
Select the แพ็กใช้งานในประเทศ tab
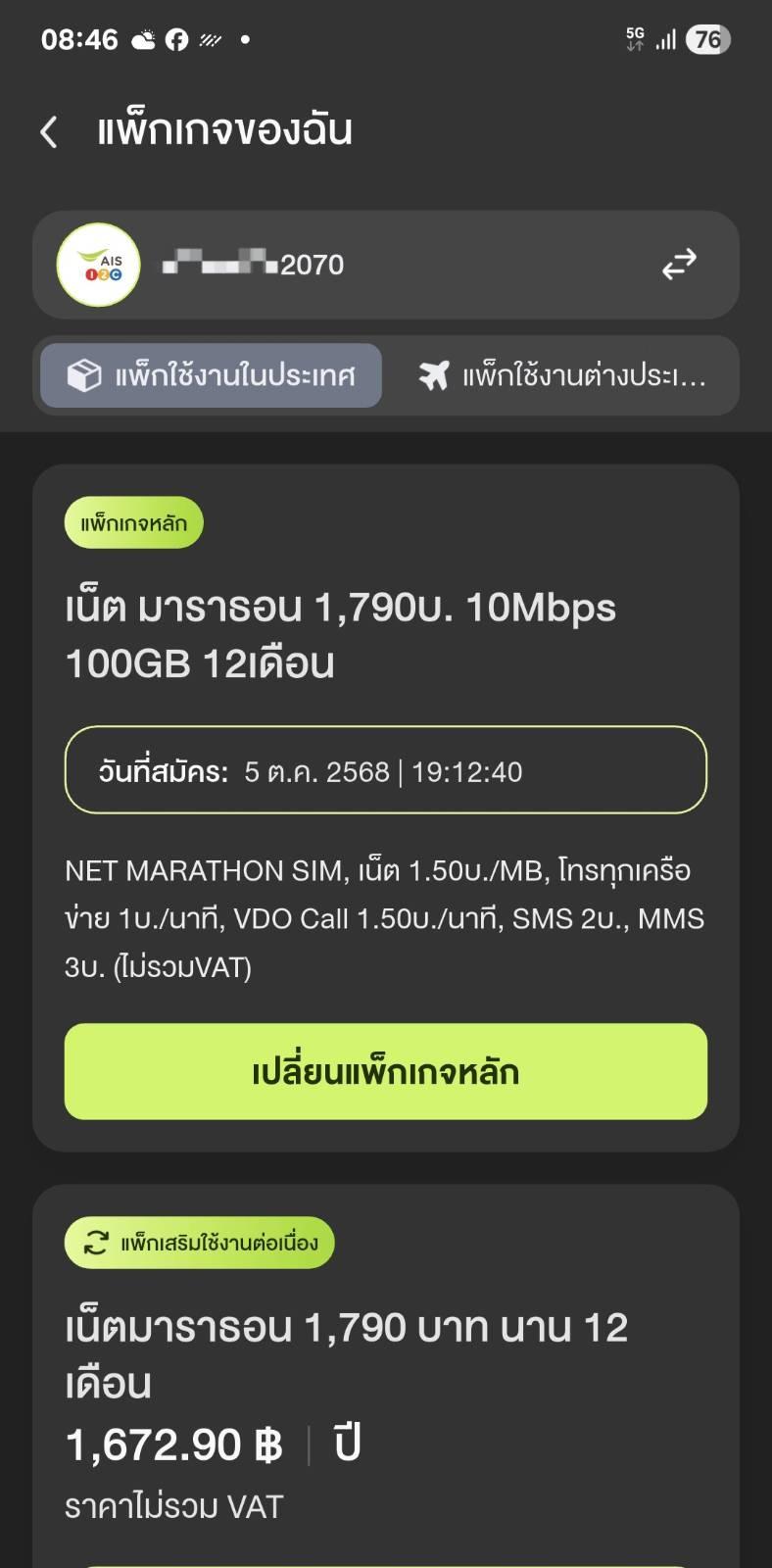211,375
